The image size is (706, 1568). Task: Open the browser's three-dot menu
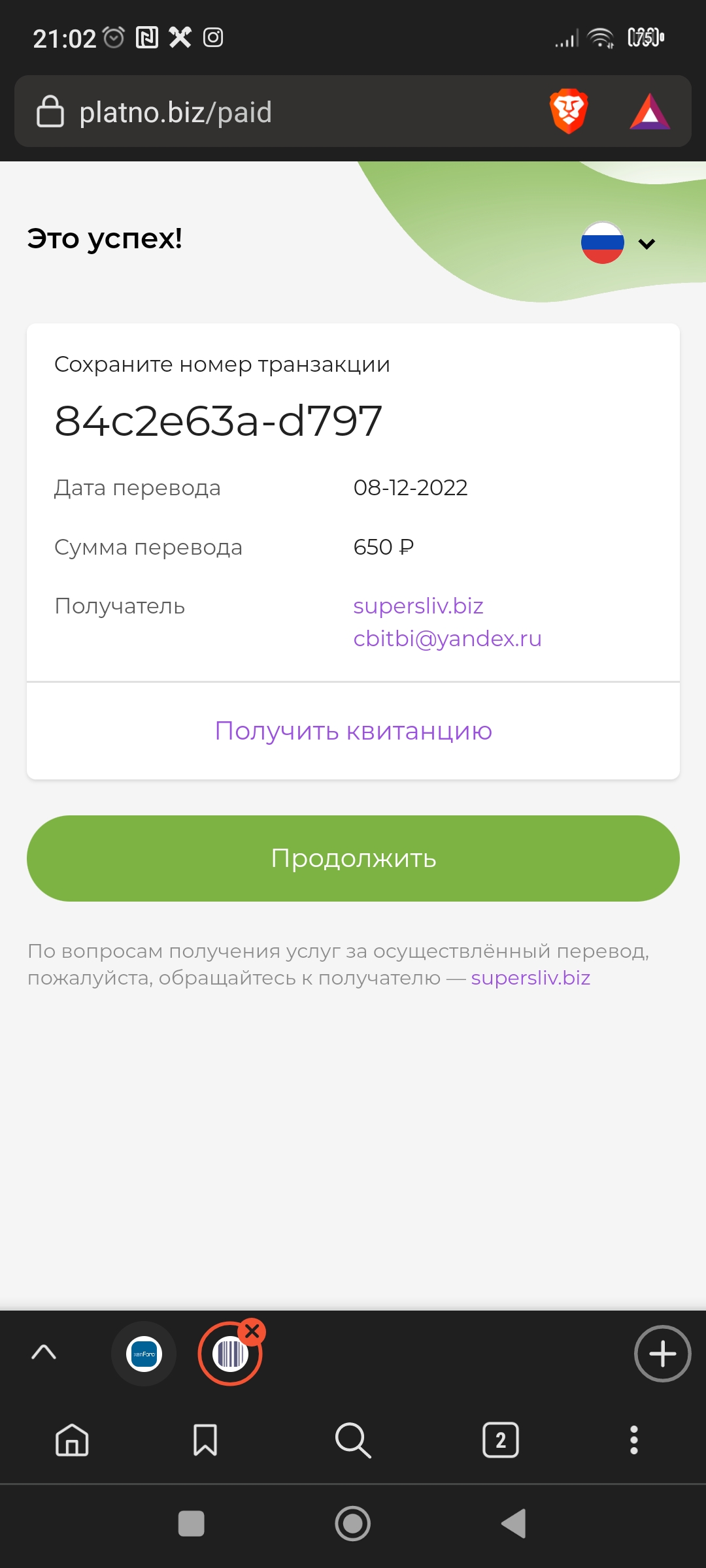(633, 1440)
